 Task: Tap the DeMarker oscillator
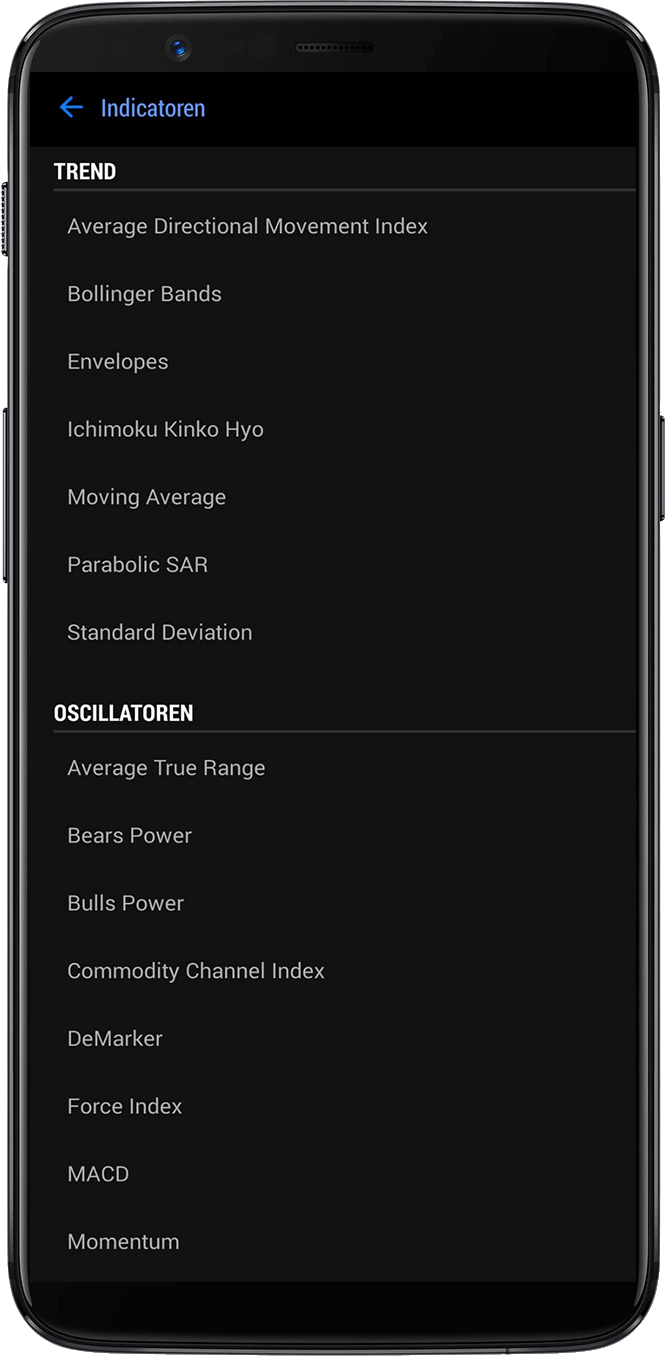click(114, 1039)
